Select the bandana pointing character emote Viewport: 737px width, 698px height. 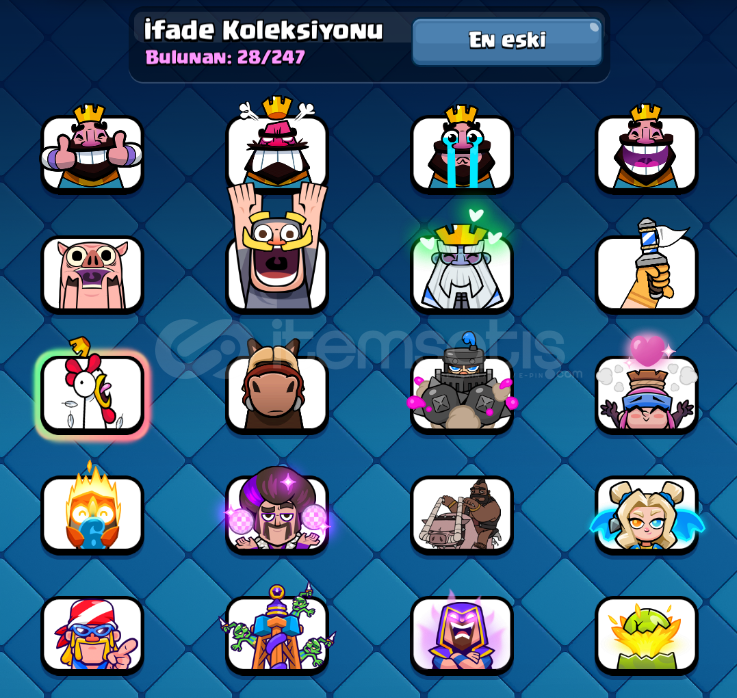[x=92, y=633]
